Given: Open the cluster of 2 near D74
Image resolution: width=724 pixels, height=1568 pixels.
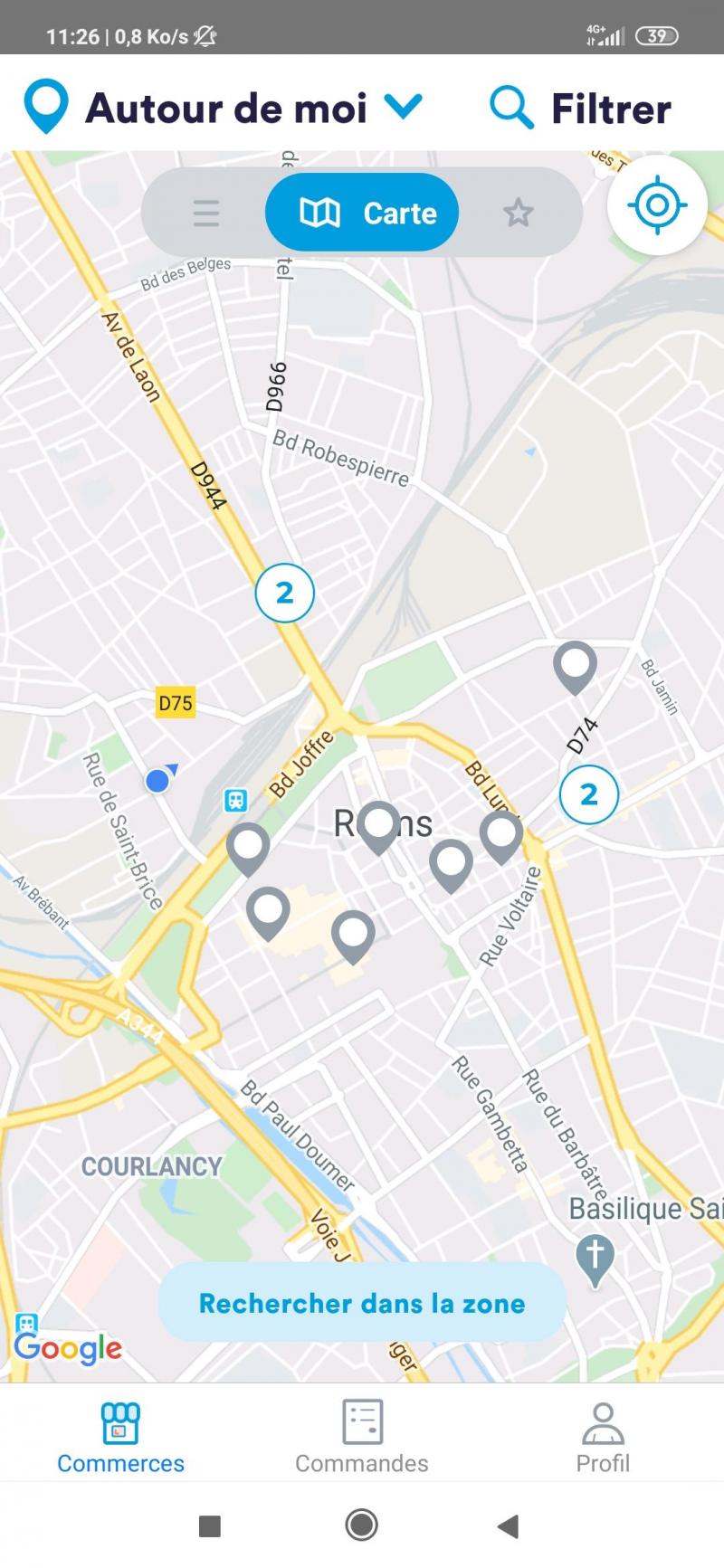Looking at the screenshot, I should [588, 795].
